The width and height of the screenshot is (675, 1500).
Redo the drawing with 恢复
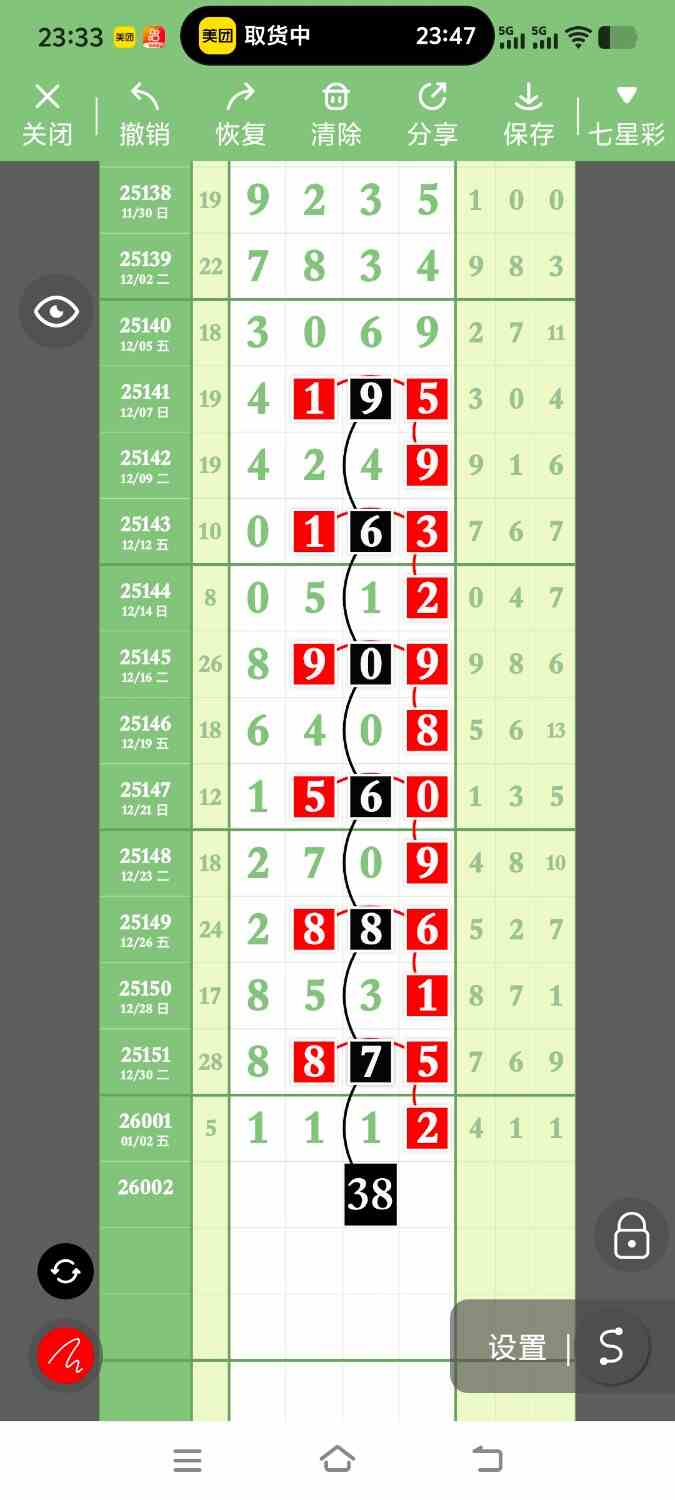click(241, 114)
